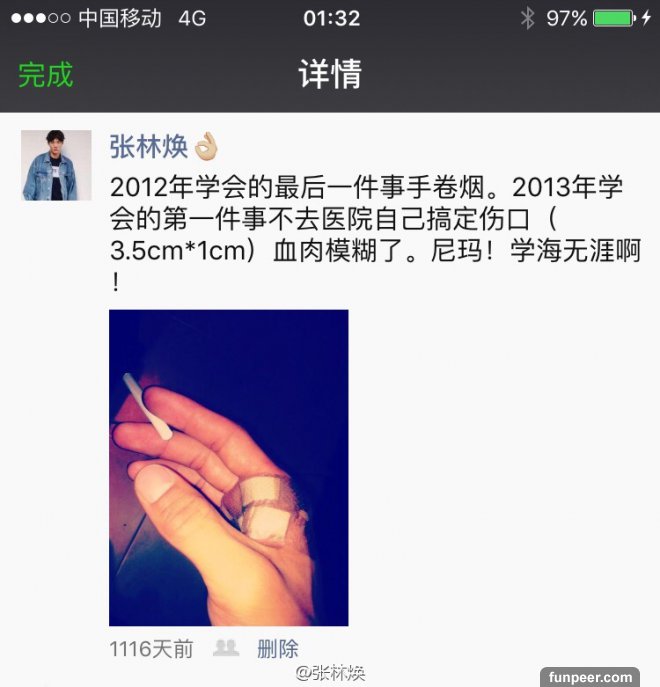660x687 pixels.
Task: View the bandaged hand photo full screen
Action: pos(228,467)
